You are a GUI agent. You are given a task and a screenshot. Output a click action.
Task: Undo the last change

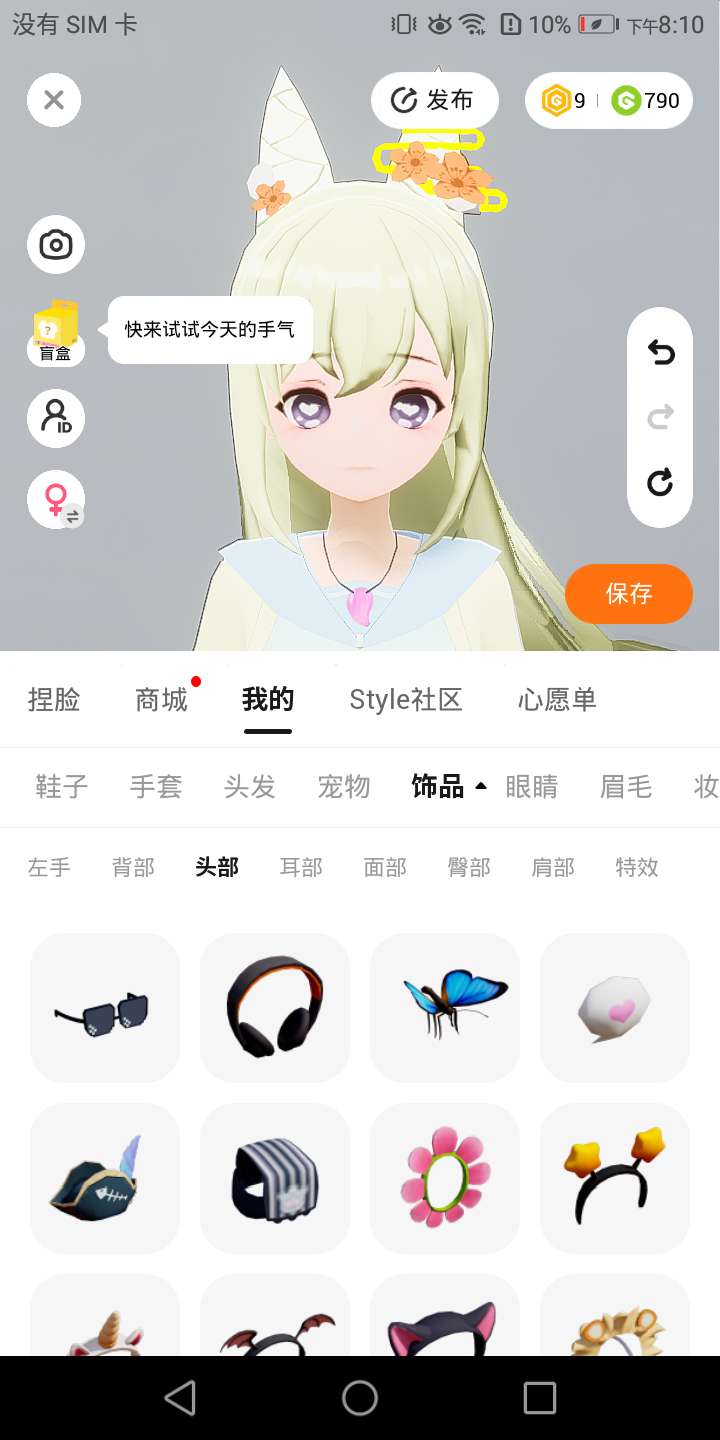(x=660, y=352)
